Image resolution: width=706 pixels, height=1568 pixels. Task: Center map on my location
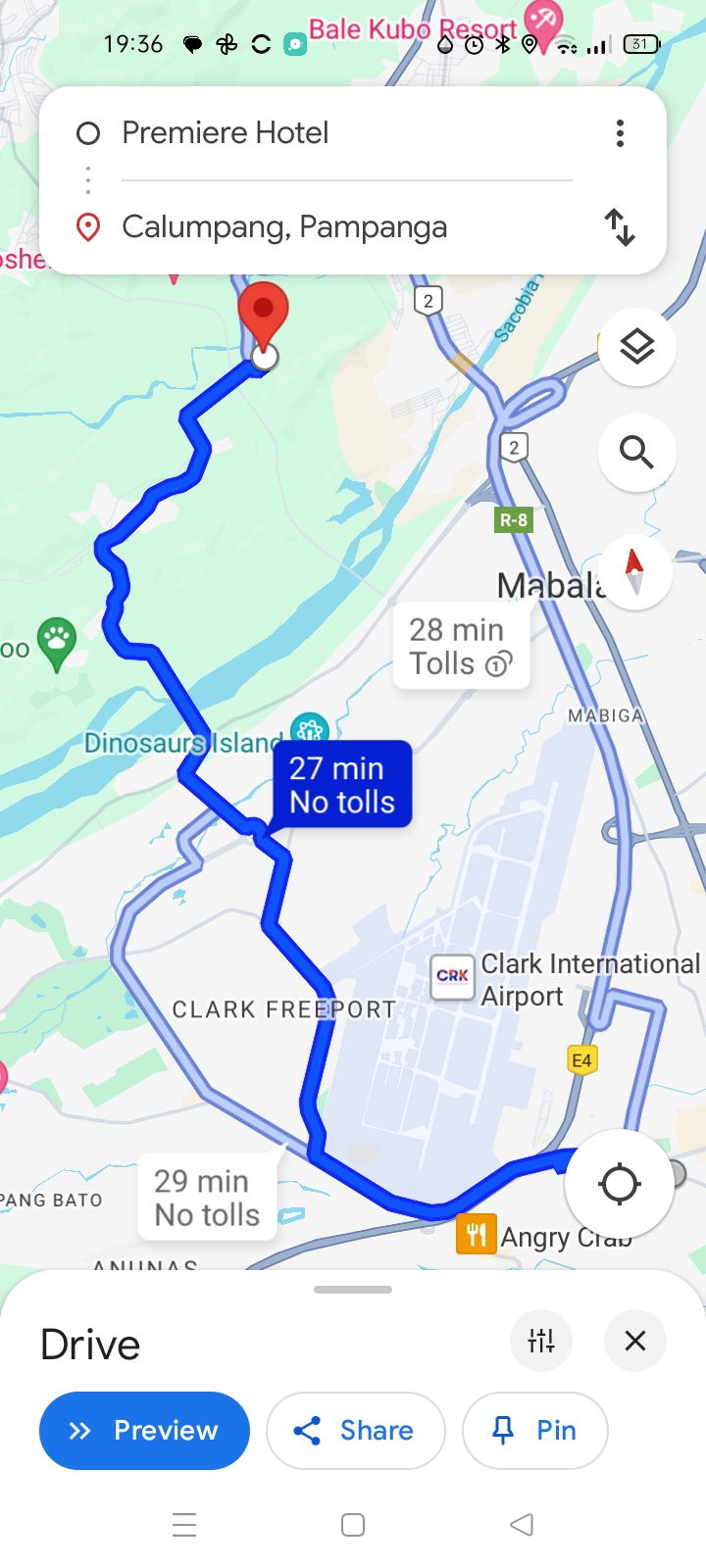619,1183
